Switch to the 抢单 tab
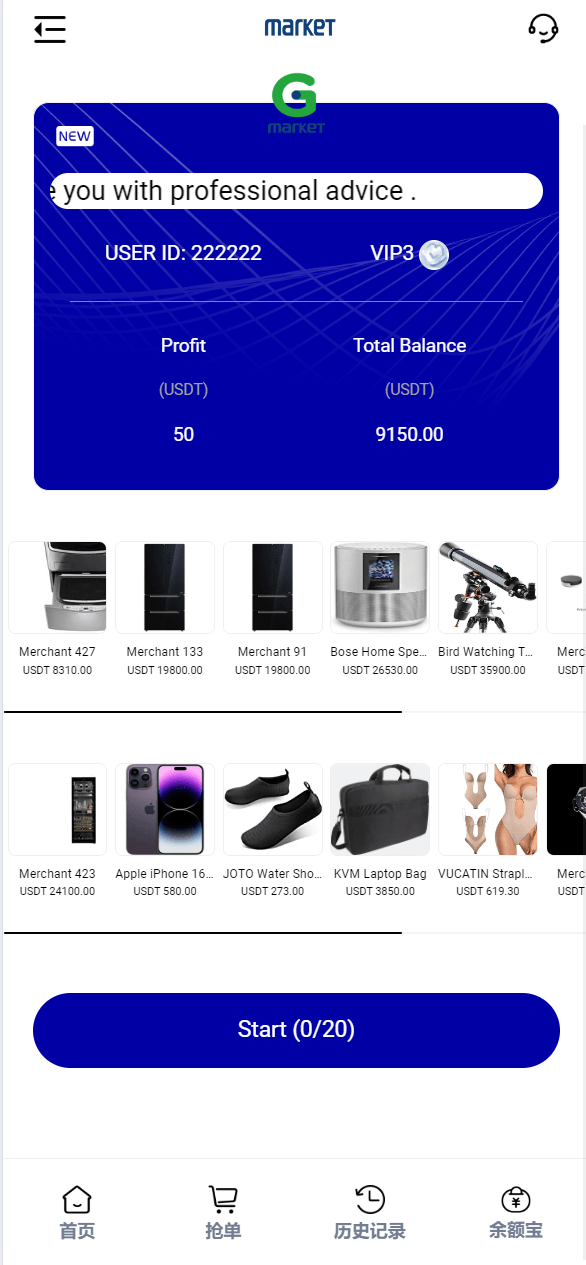586x1265 pixels. (x=223, y=1213)
